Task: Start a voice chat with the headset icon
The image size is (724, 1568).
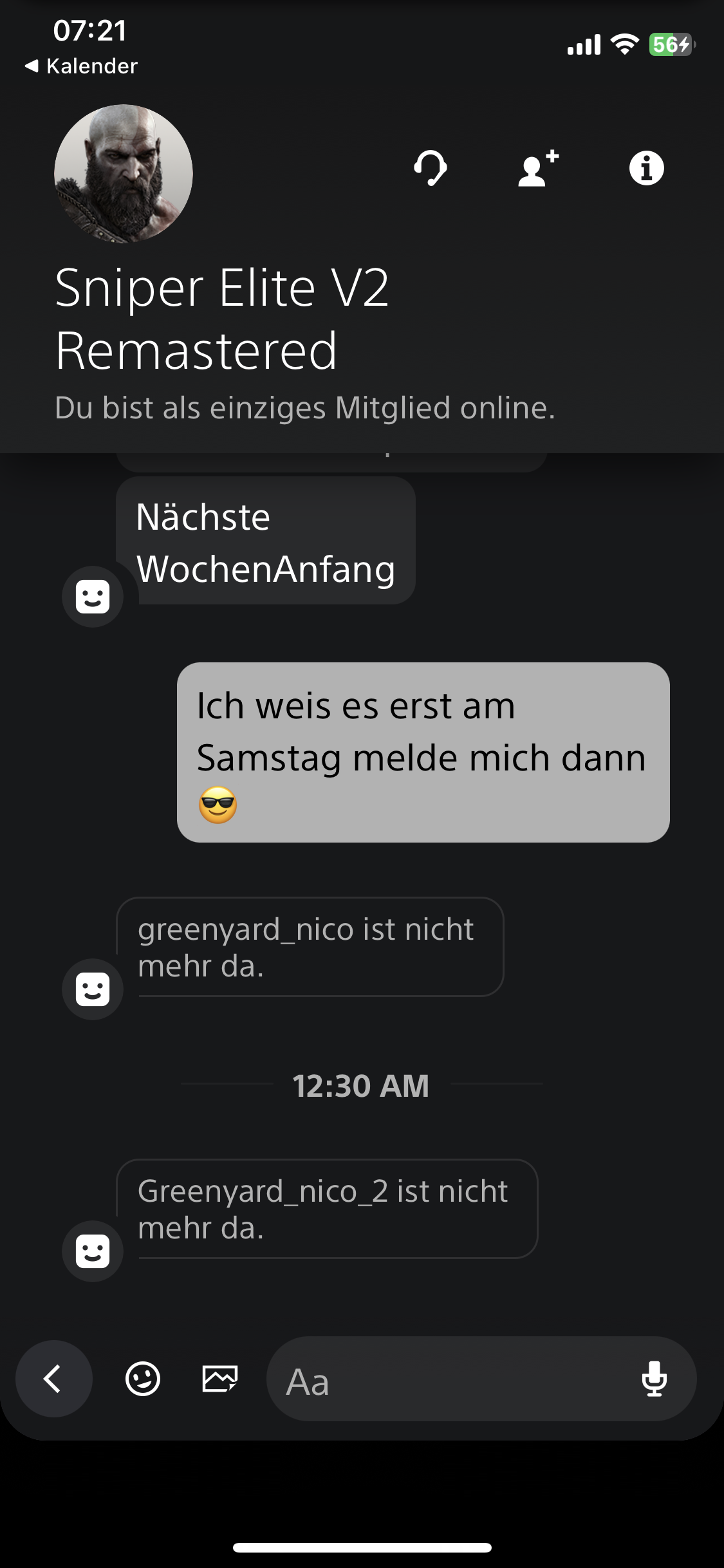Action: click(430, 169)
